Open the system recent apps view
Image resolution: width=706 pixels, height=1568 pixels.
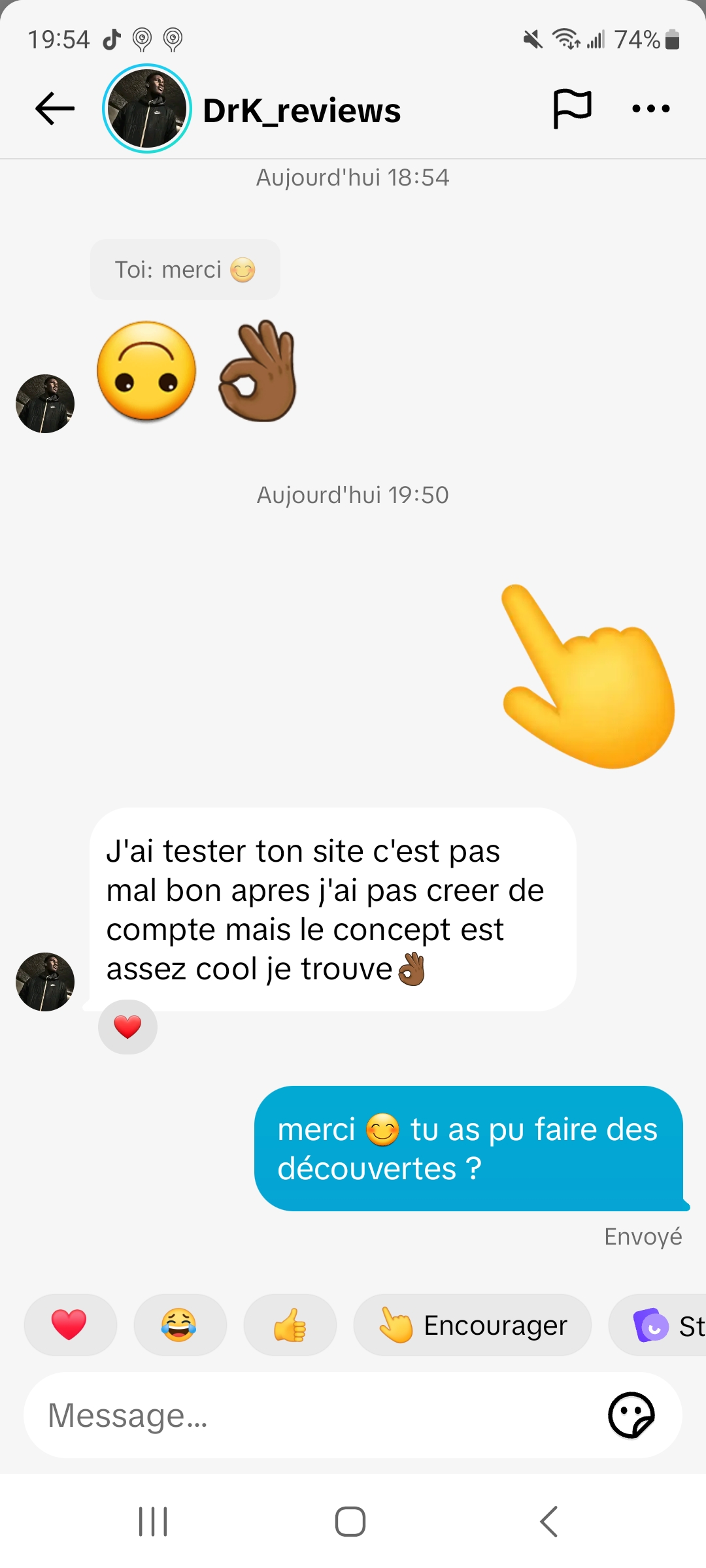(153, 1522)
